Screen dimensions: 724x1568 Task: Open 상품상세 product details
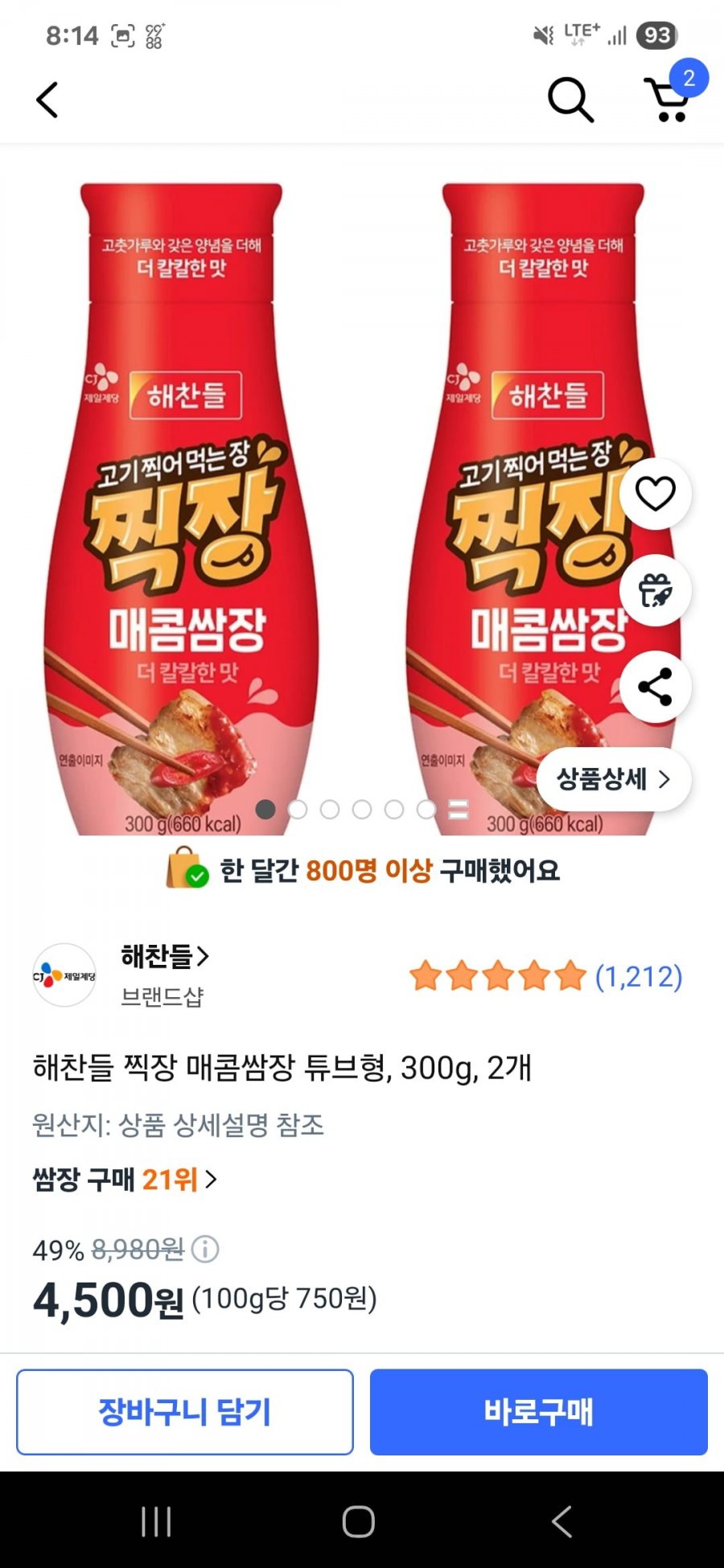614,779
